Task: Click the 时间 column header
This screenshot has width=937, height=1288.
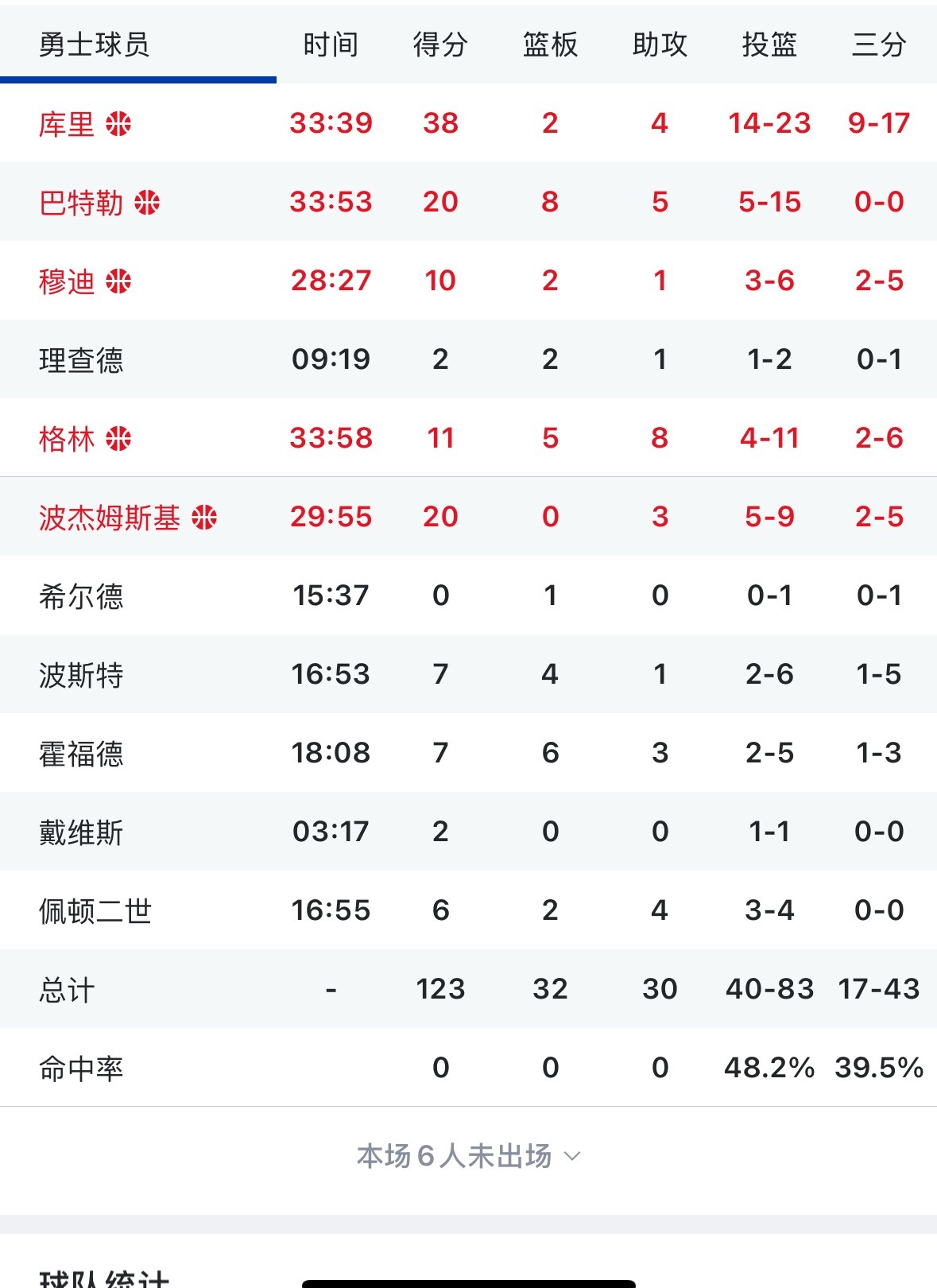Action: click(328, 46)
